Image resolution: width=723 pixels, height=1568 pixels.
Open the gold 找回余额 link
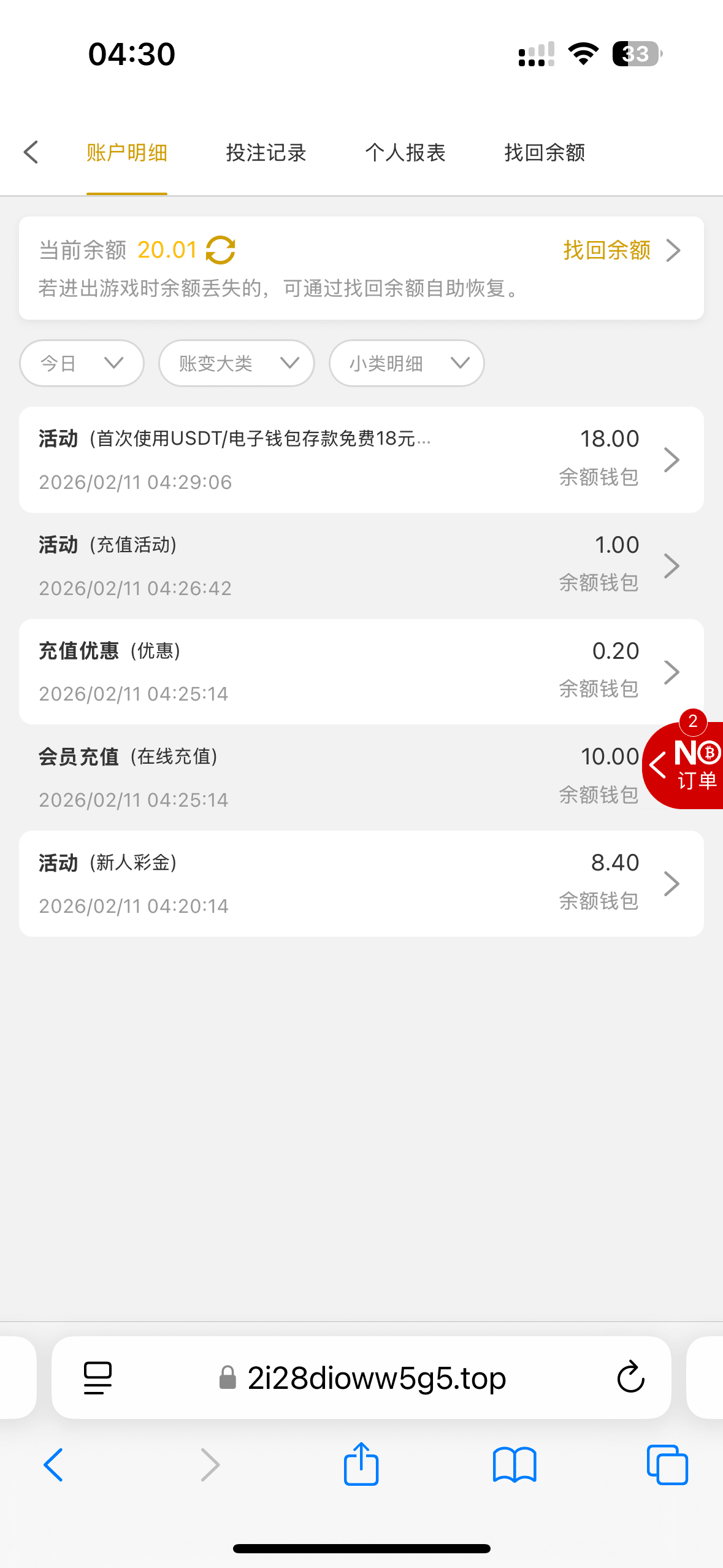(621, 250)
